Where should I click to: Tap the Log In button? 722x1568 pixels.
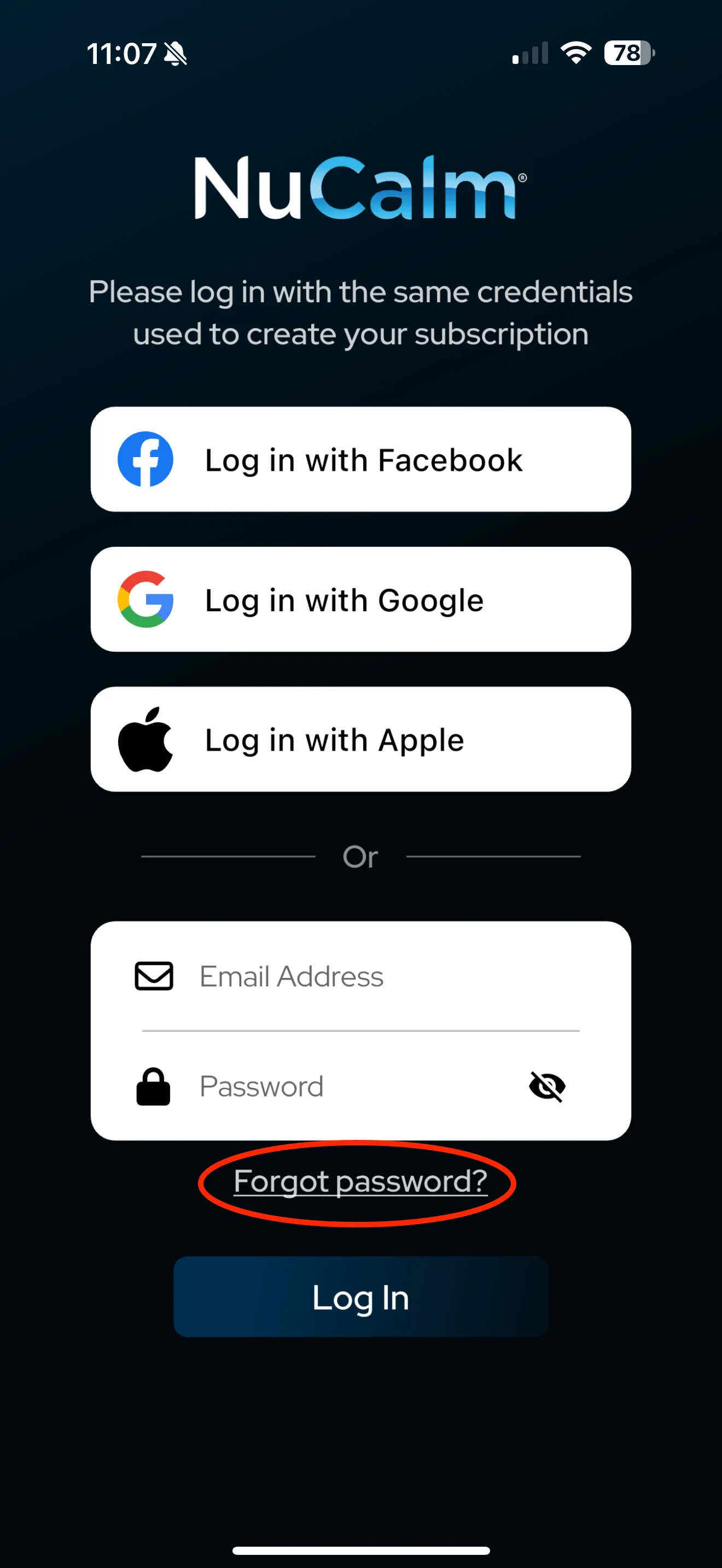[360, 1297]
